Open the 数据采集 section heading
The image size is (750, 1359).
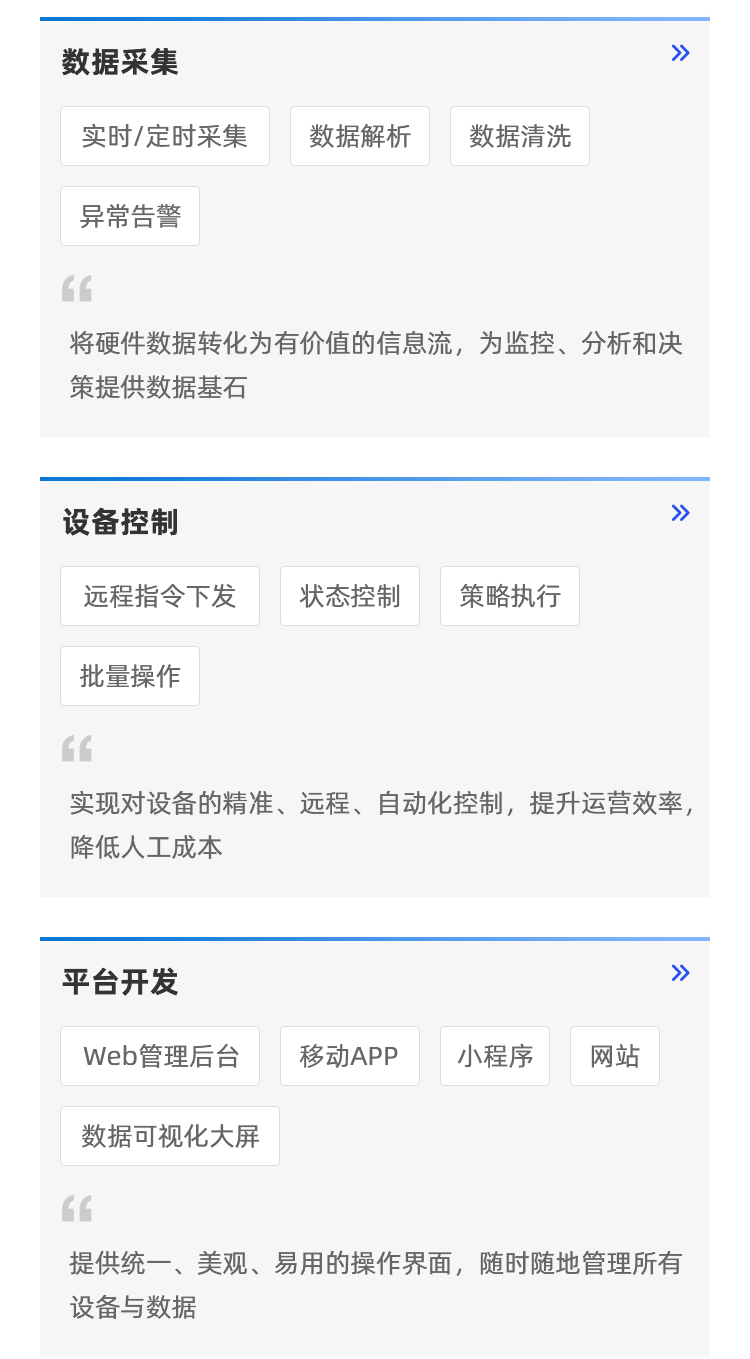pyautogui.click(x=119, y=62)
